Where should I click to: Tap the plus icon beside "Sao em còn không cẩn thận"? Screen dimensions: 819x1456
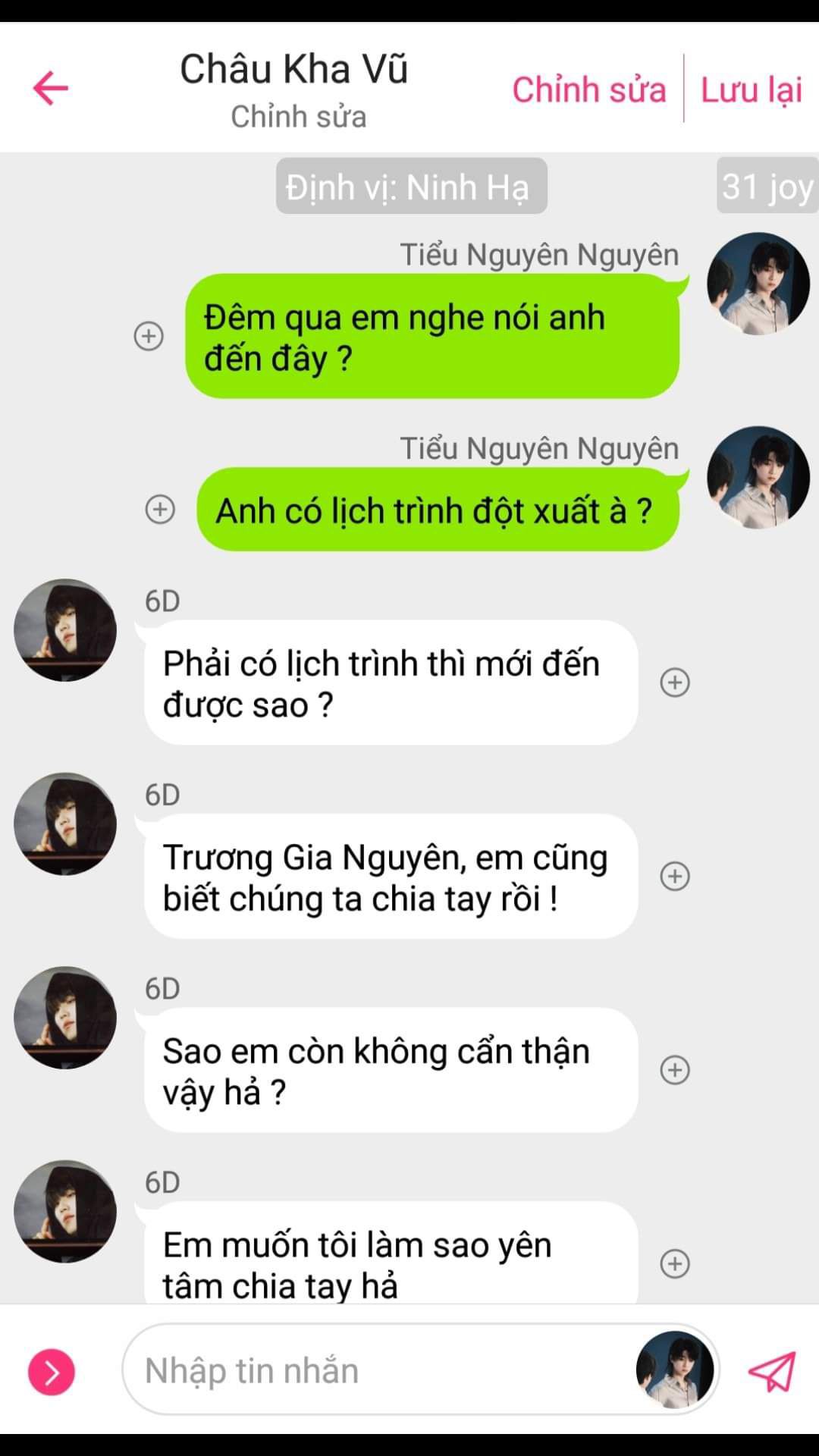tap(675, 1070)
